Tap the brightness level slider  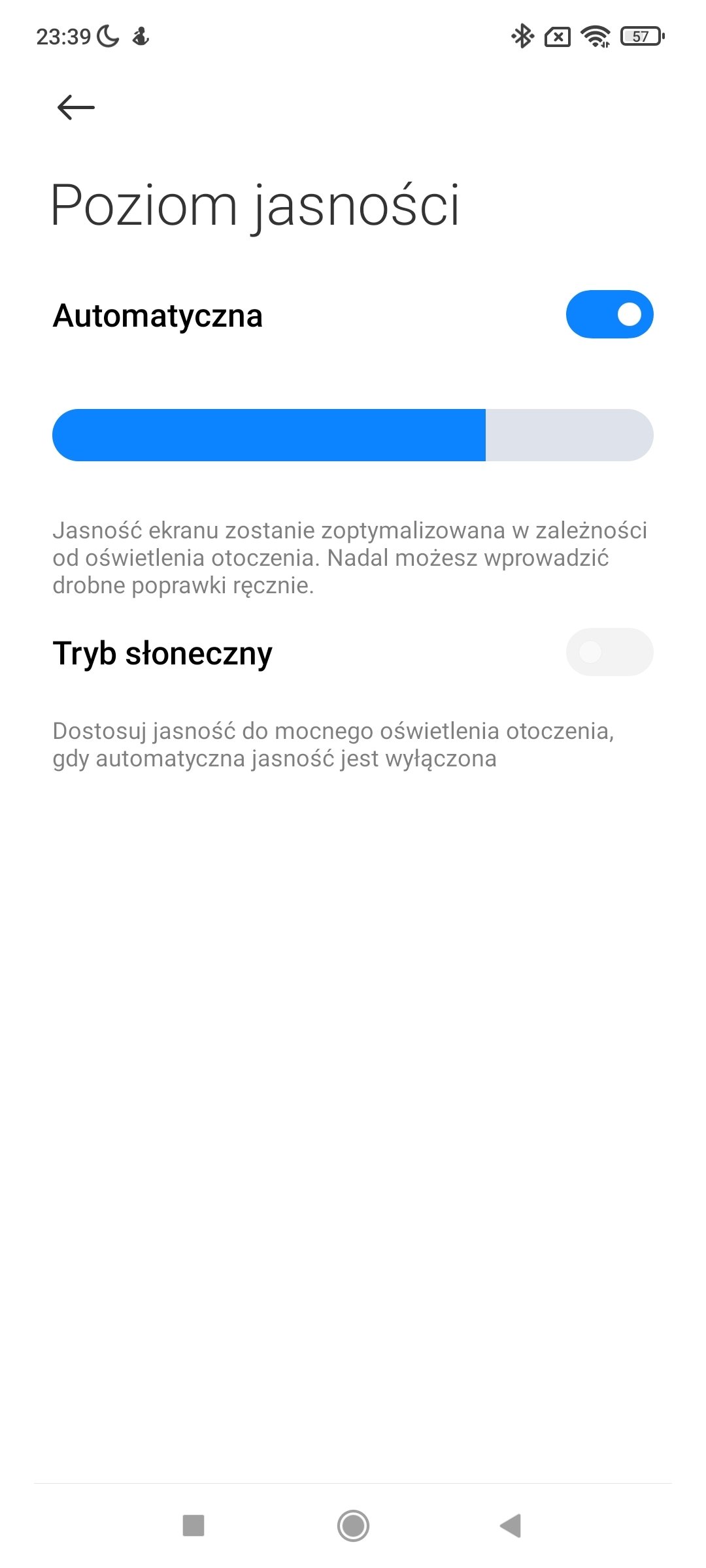pyautogui.click(x=353, y=435)
